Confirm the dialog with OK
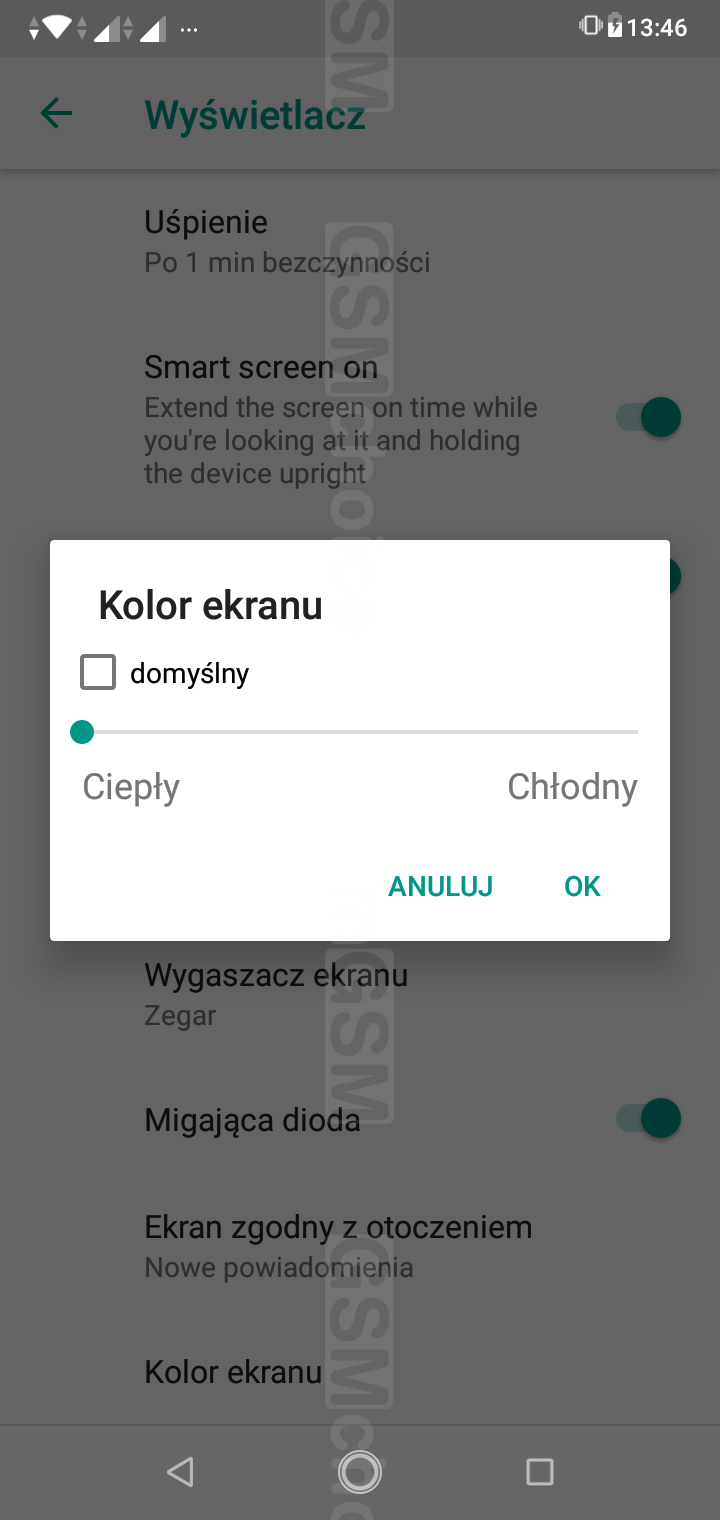Image resolution: width=720 pixels, height=1520 pixels. [x=582, y=886]
